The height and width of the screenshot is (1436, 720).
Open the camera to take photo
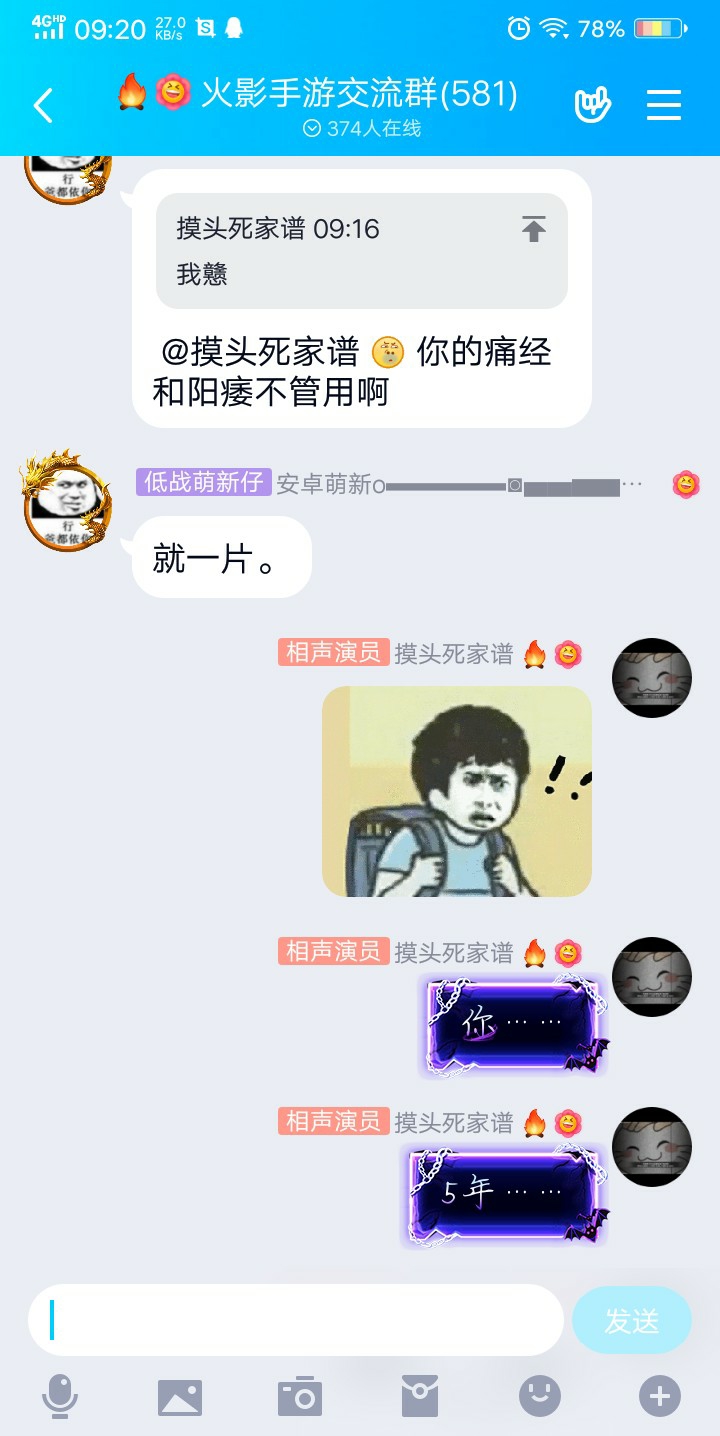[300, 1397]
